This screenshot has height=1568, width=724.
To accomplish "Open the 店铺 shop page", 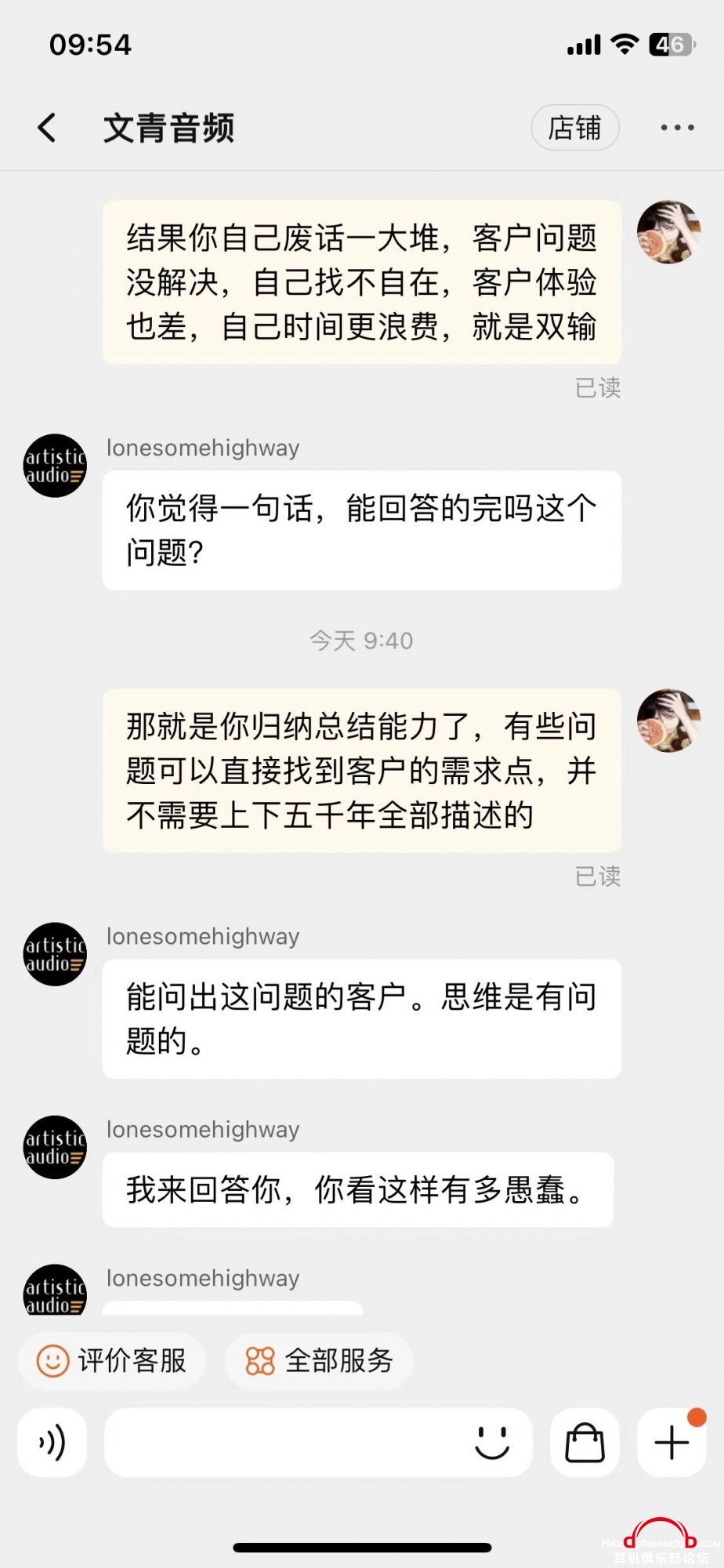I will pyautogui.click(x=574, y=128).
